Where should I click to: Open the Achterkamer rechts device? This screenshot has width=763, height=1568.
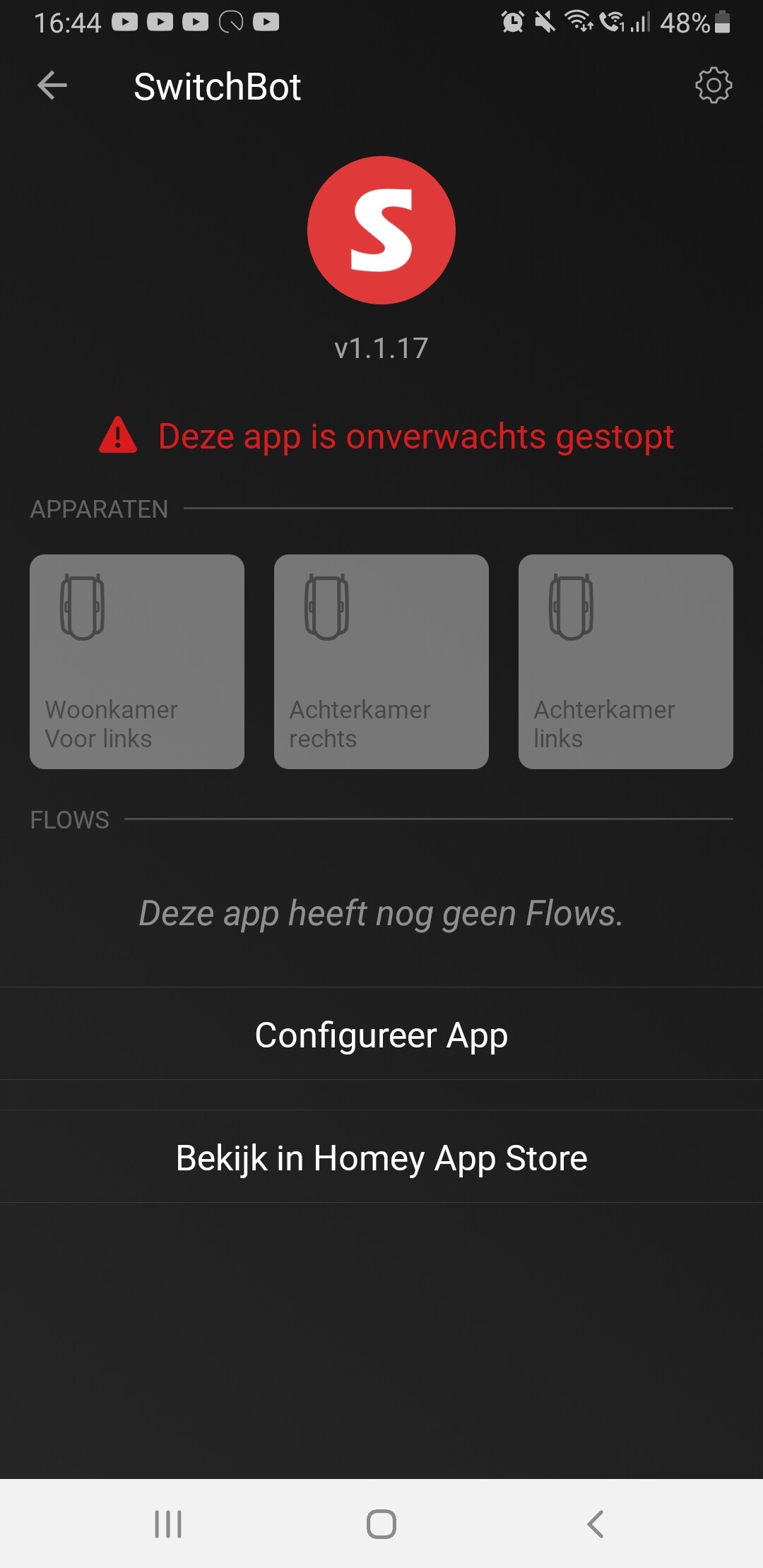pos(381,662)
